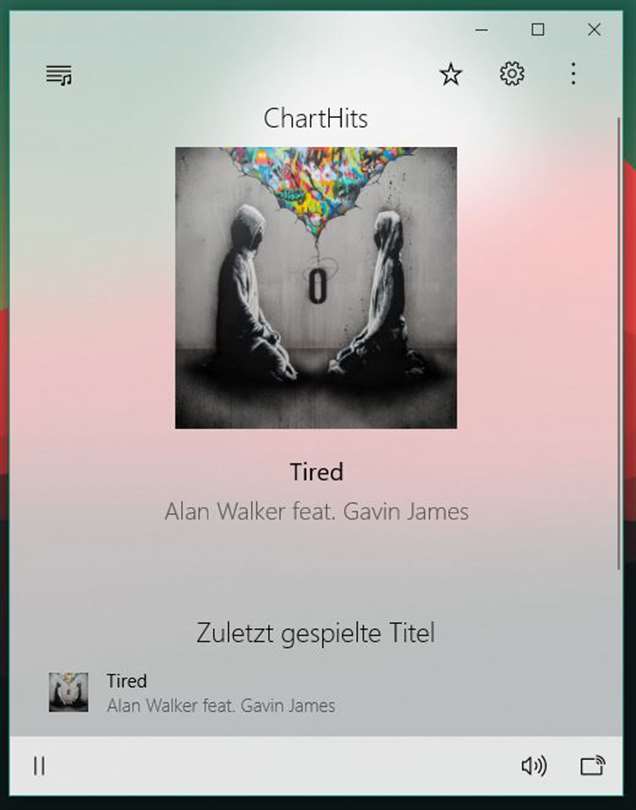The image size is (636, 810).
Task: Pause the current playback
Action: 40,766
